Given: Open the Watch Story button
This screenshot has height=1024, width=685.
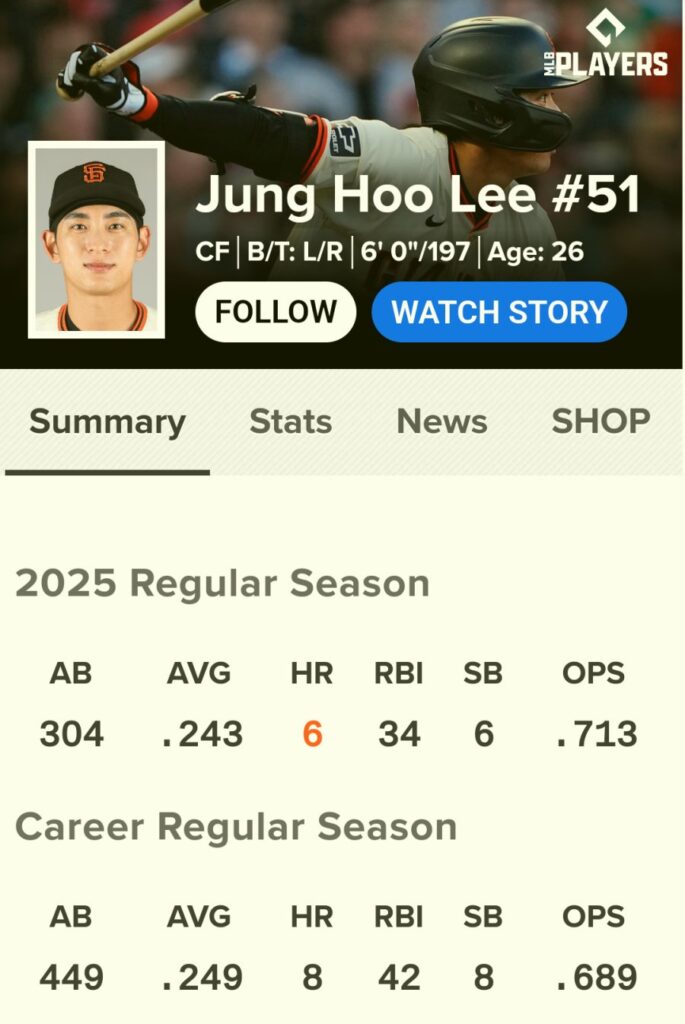Looking at the screenshot, I should (x=499, y=312).
